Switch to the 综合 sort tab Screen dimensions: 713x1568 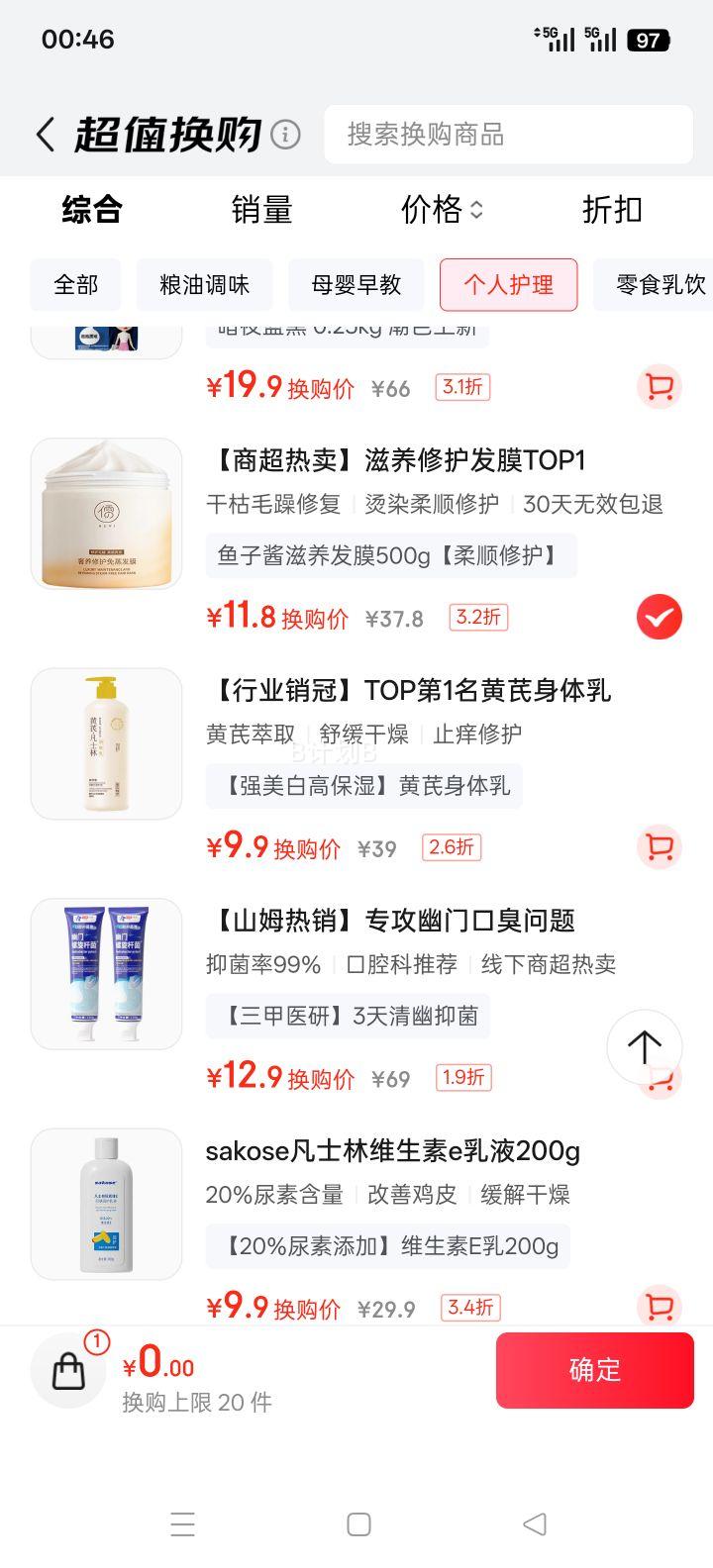tap(91, 210)
